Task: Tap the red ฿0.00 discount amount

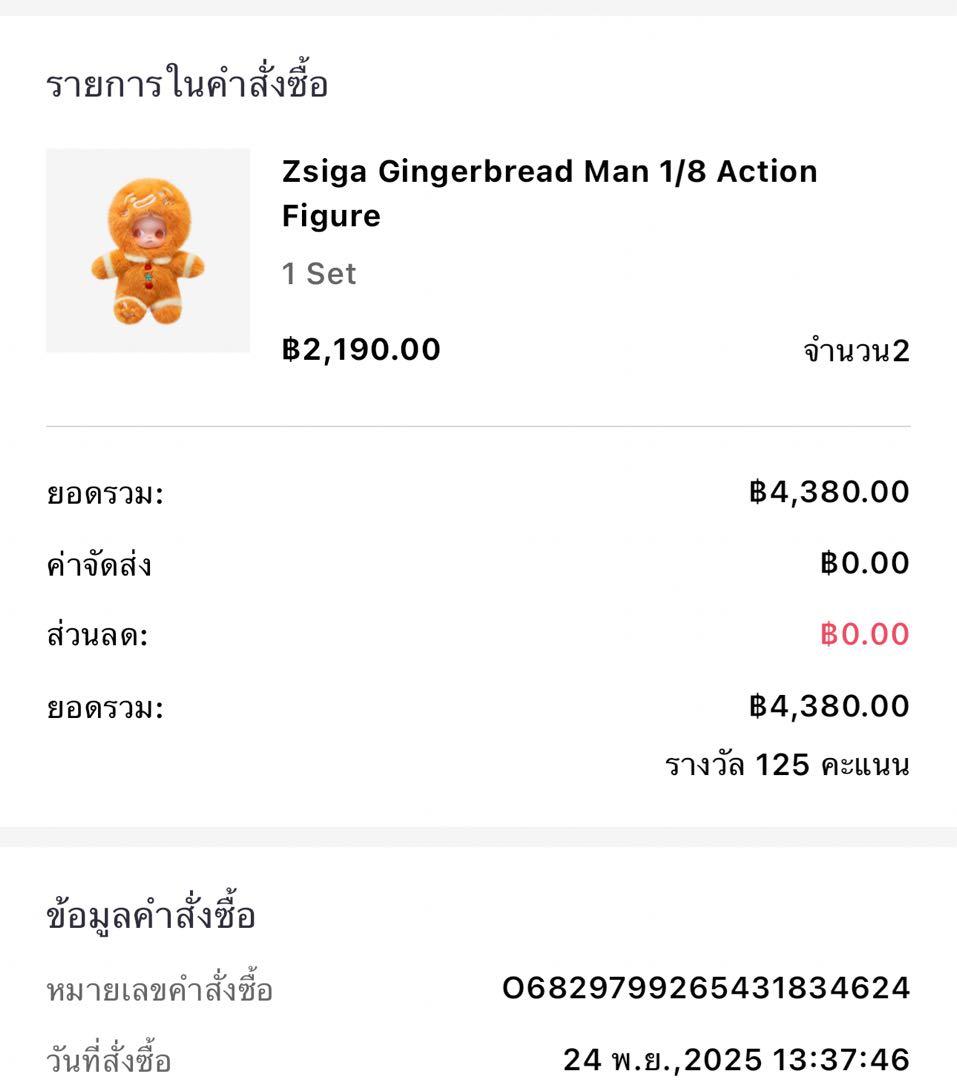Action: pos(865,635)
